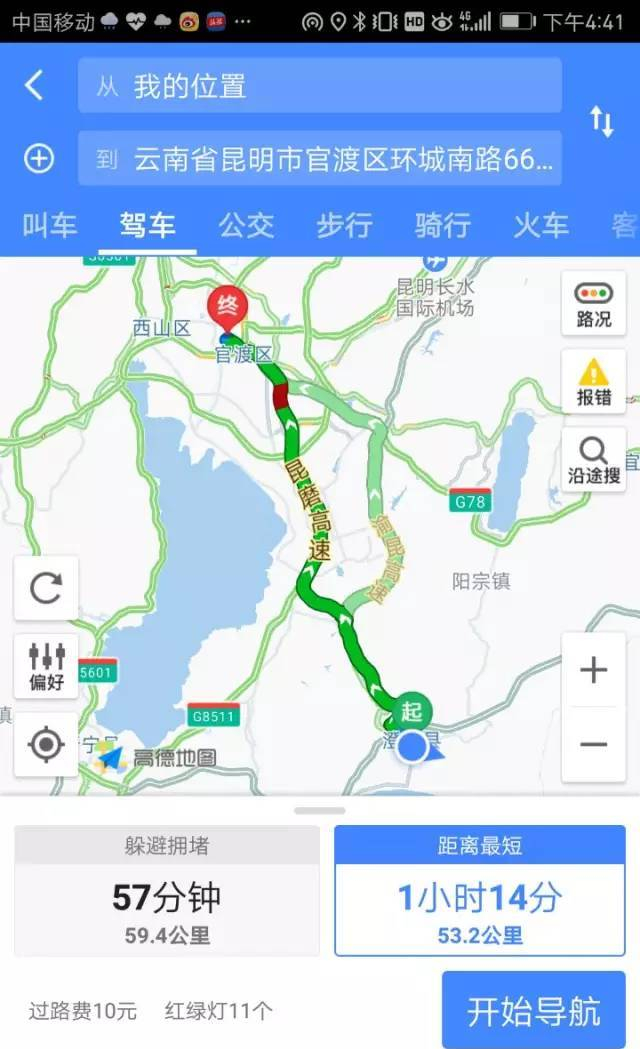Switch to the 骑行 tab

pos(442,225)
